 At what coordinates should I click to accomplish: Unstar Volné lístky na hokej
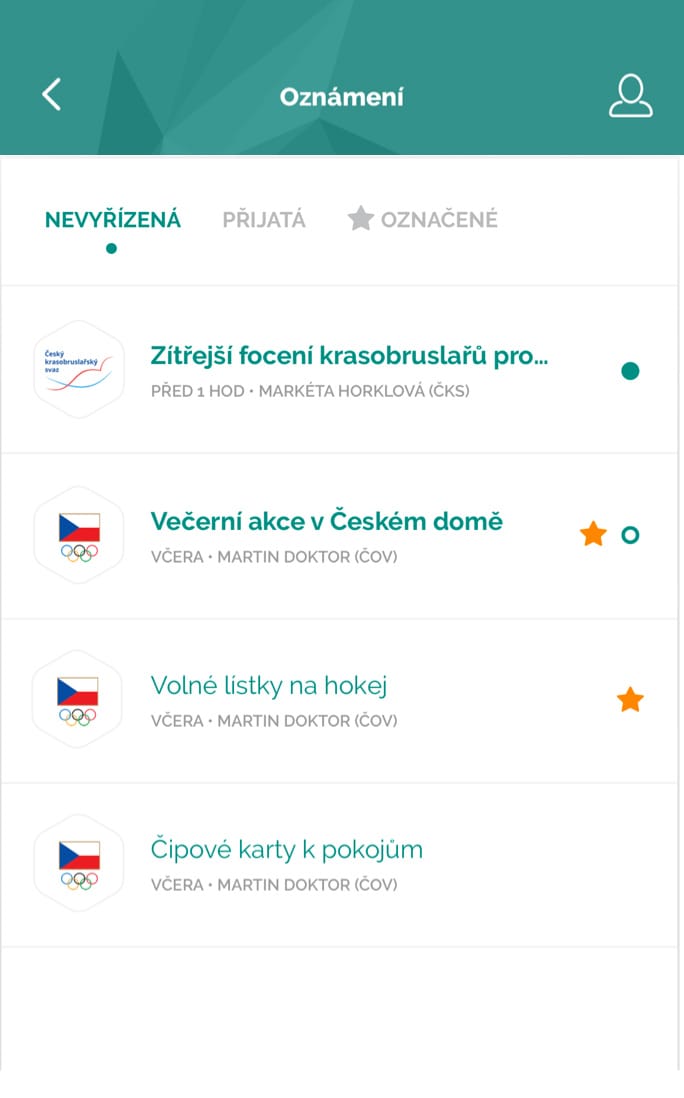(x=630, y=700)
